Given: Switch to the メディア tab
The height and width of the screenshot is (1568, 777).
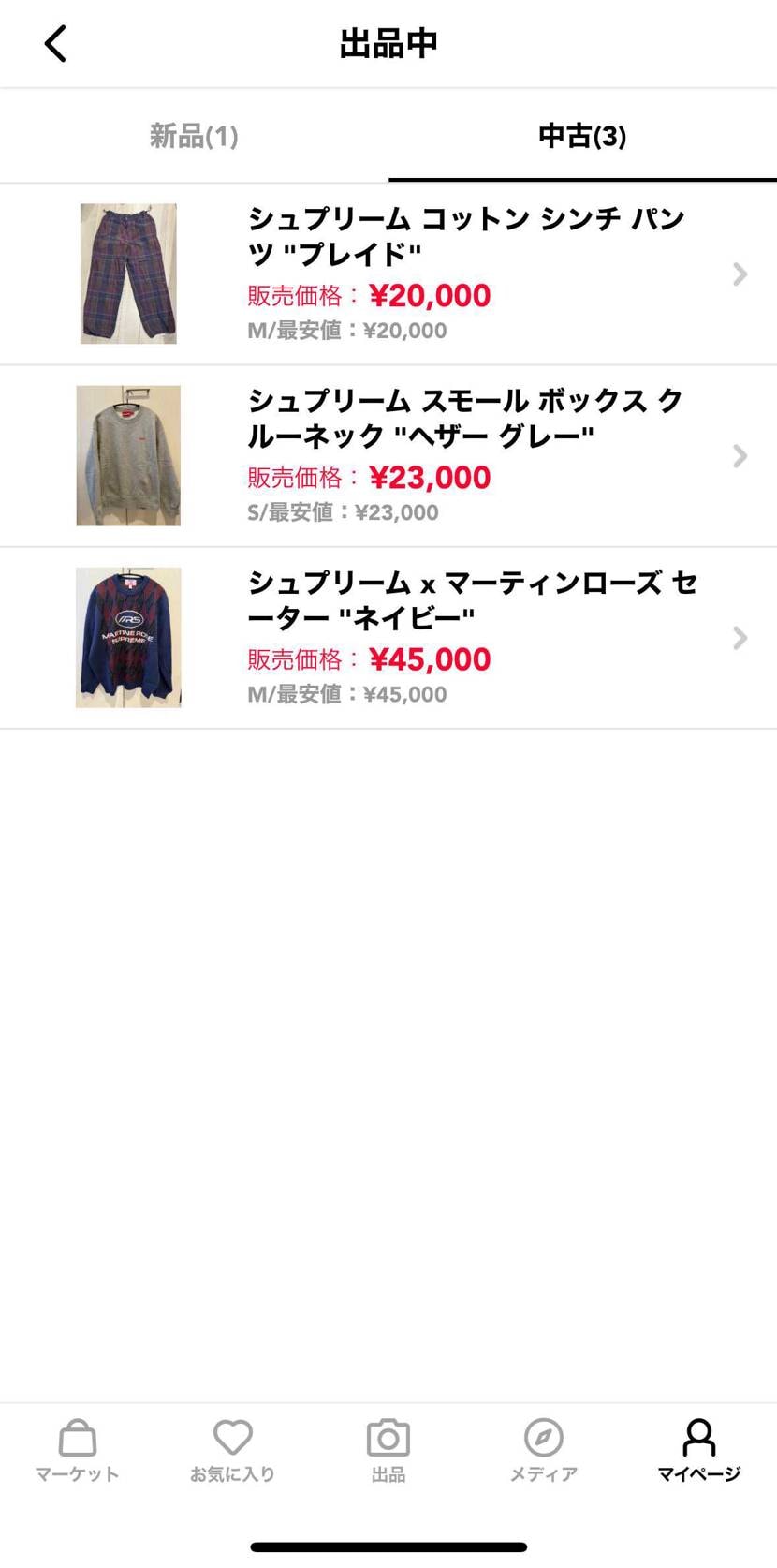Looking at the screenshot, I should [x=544, y=1449].
